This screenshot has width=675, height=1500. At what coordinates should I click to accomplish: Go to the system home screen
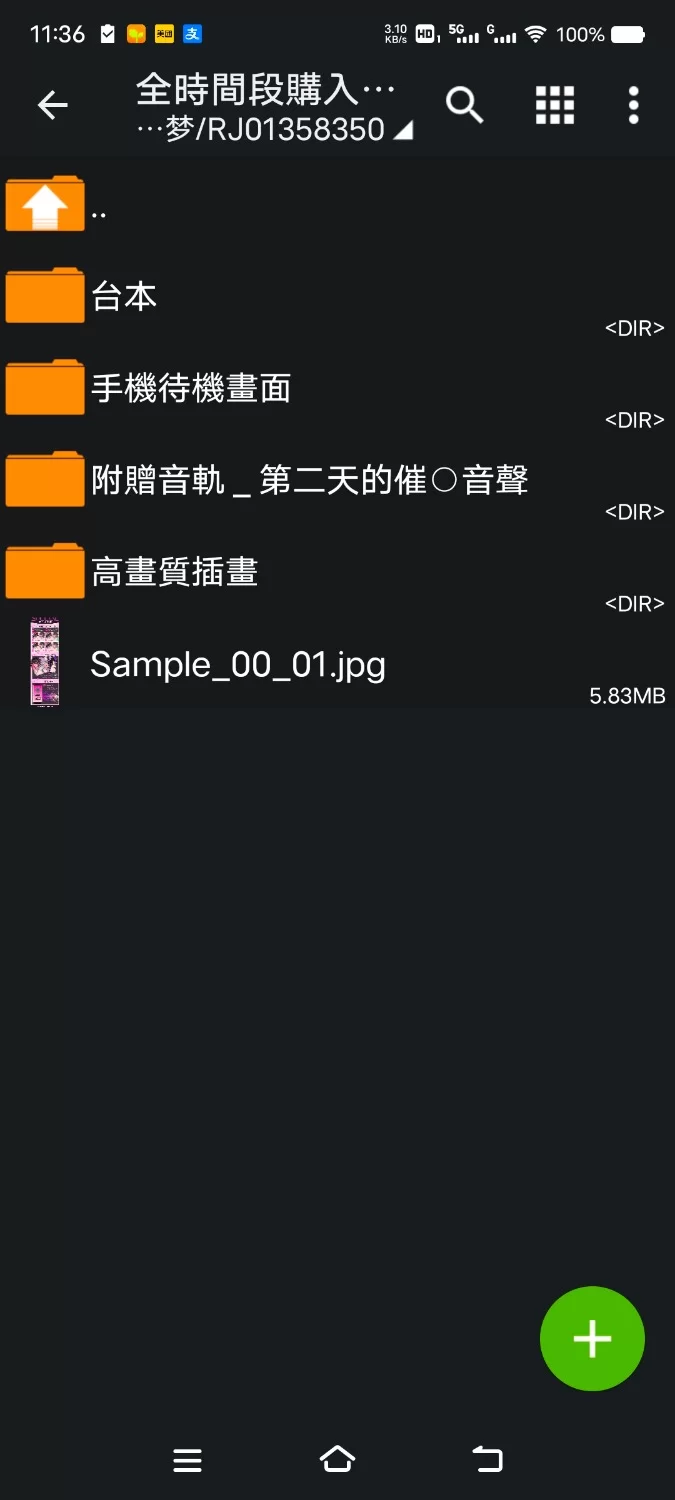pos(337,1460)
